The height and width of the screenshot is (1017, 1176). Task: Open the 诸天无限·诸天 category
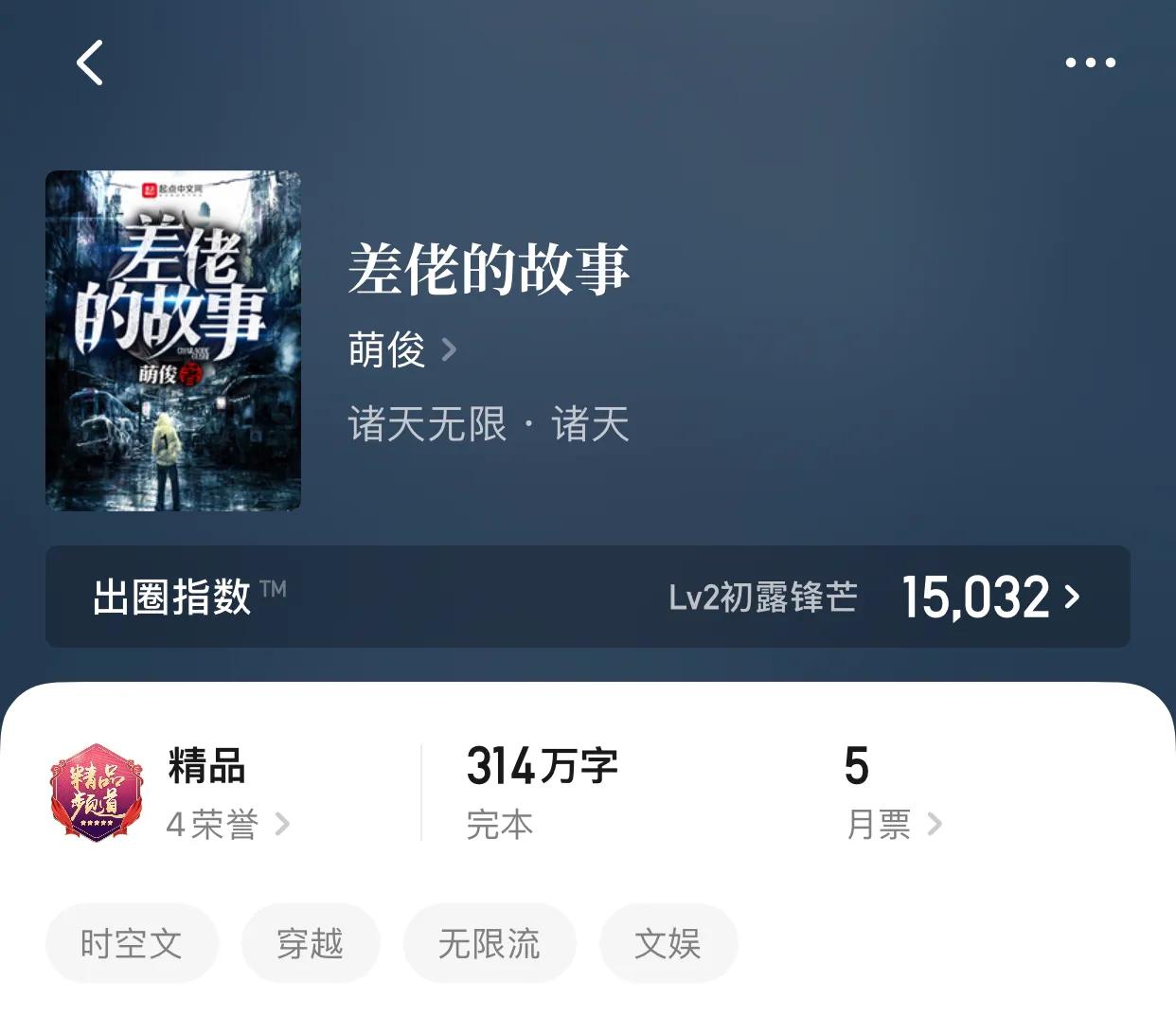click(x=489, y=424)
